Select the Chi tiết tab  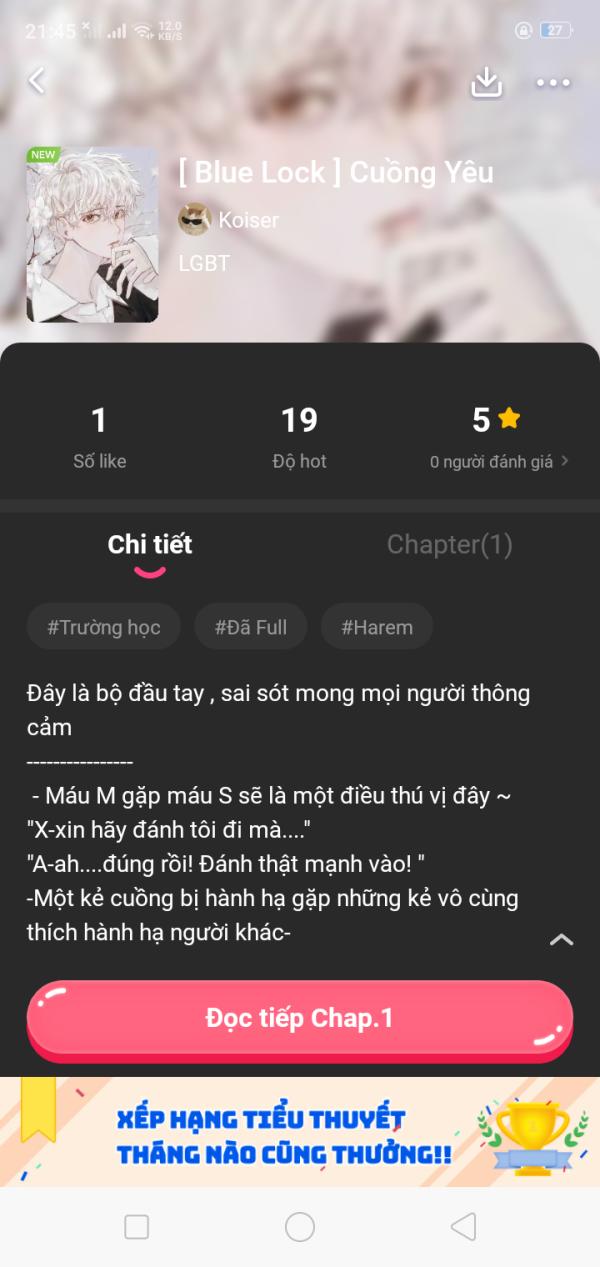(150, 544)
